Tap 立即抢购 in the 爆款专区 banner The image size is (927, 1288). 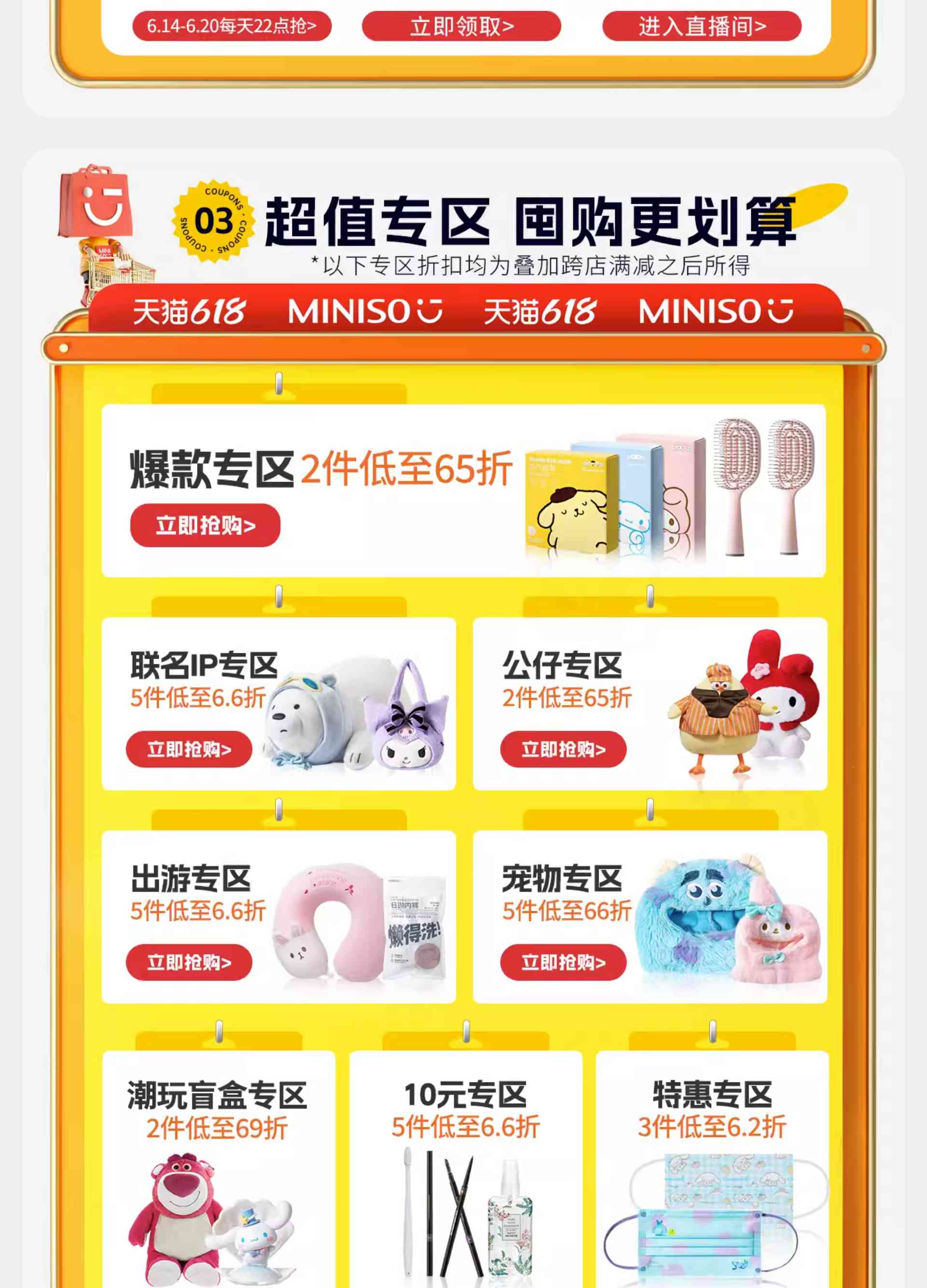pyautogui.click(x=205, y=526)
